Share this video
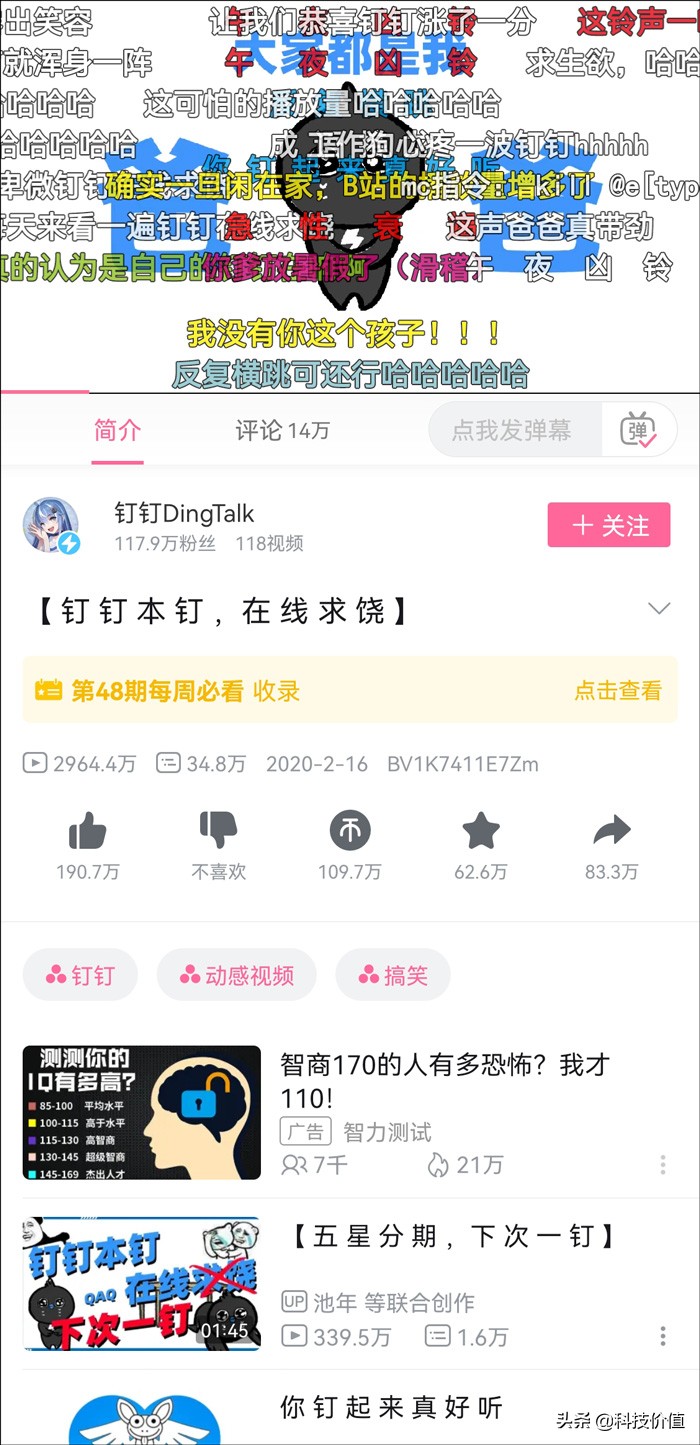The image size is (700, 1445). click(611, 832)
